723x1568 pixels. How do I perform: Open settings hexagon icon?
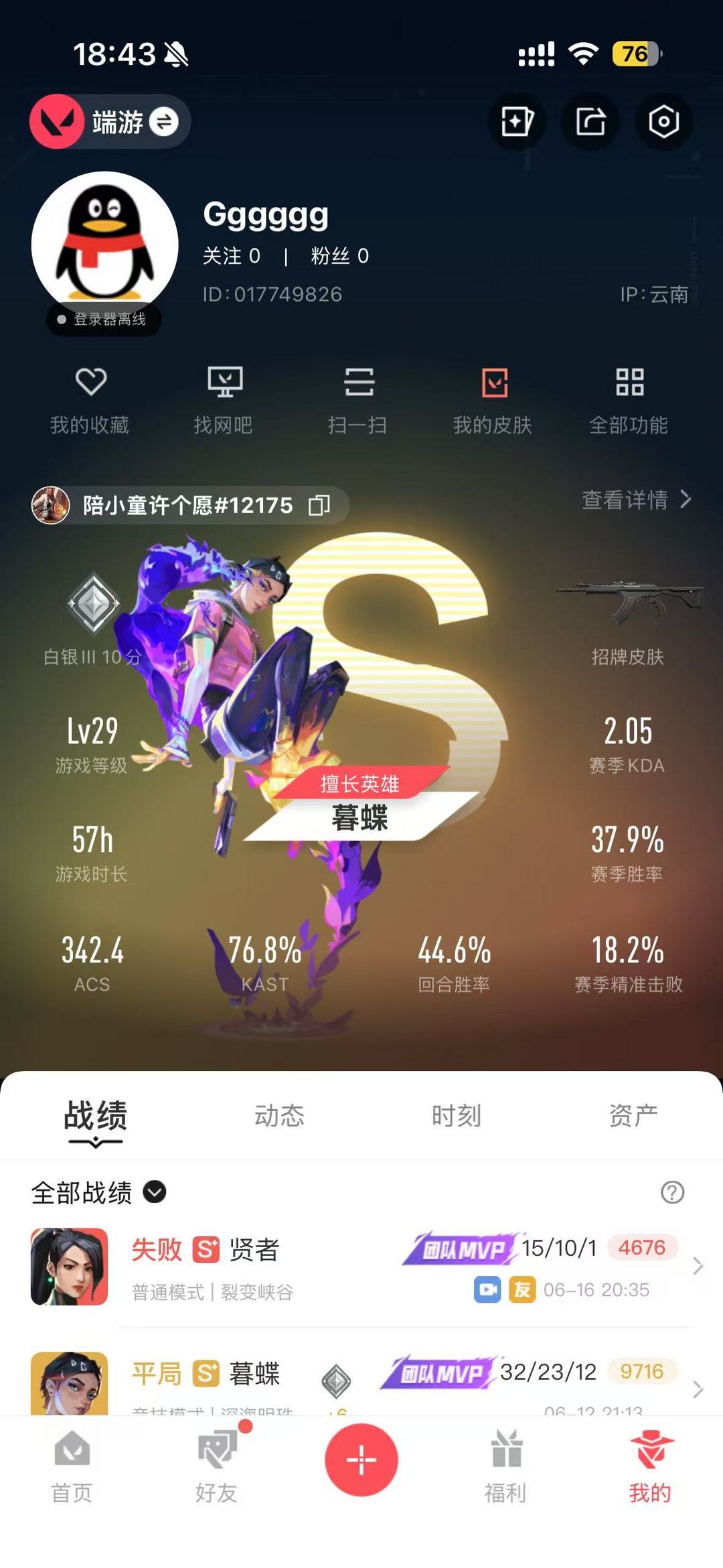click(x=663, y=121)
